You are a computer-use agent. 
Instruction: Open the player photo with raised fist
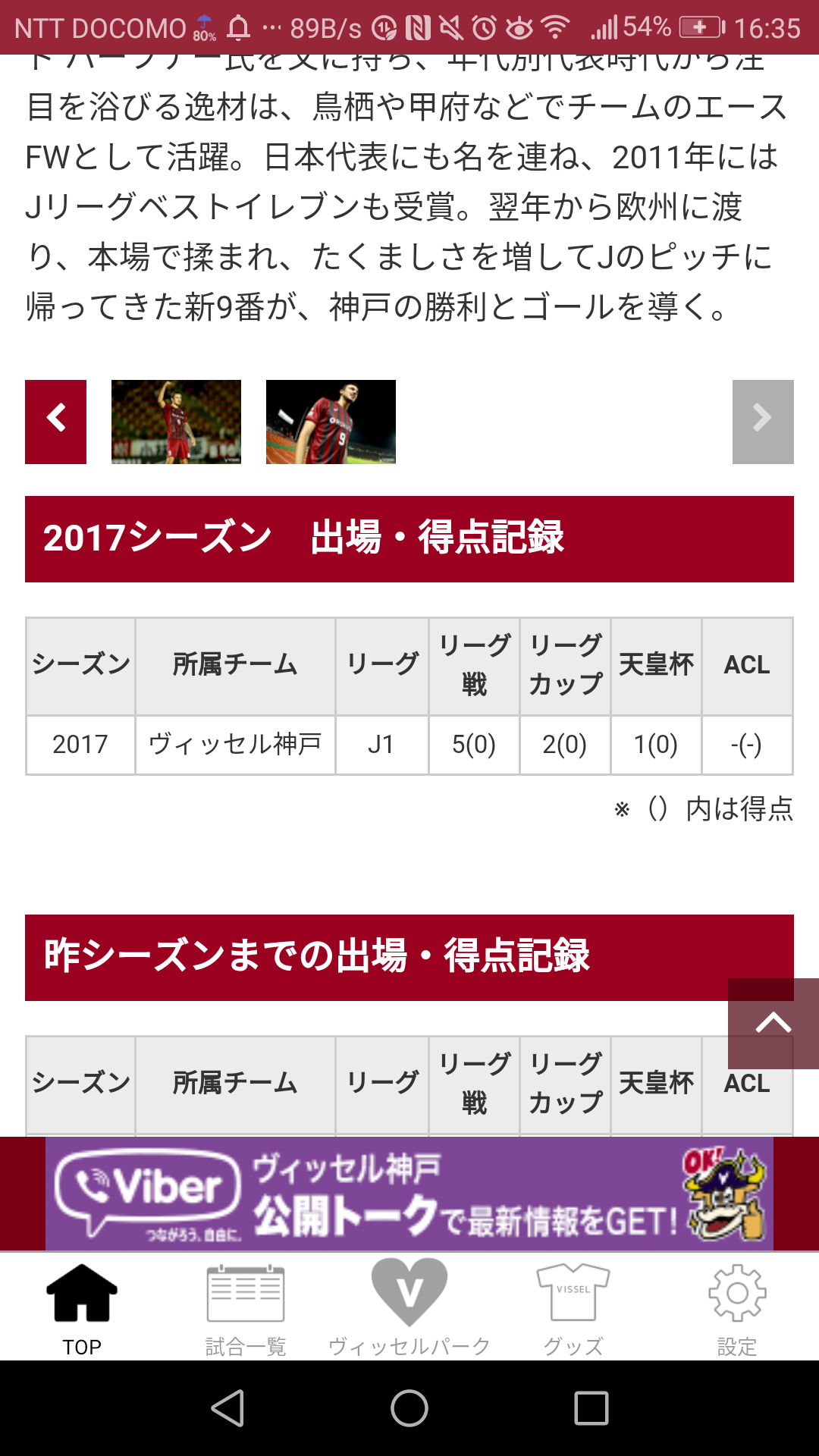176,422
